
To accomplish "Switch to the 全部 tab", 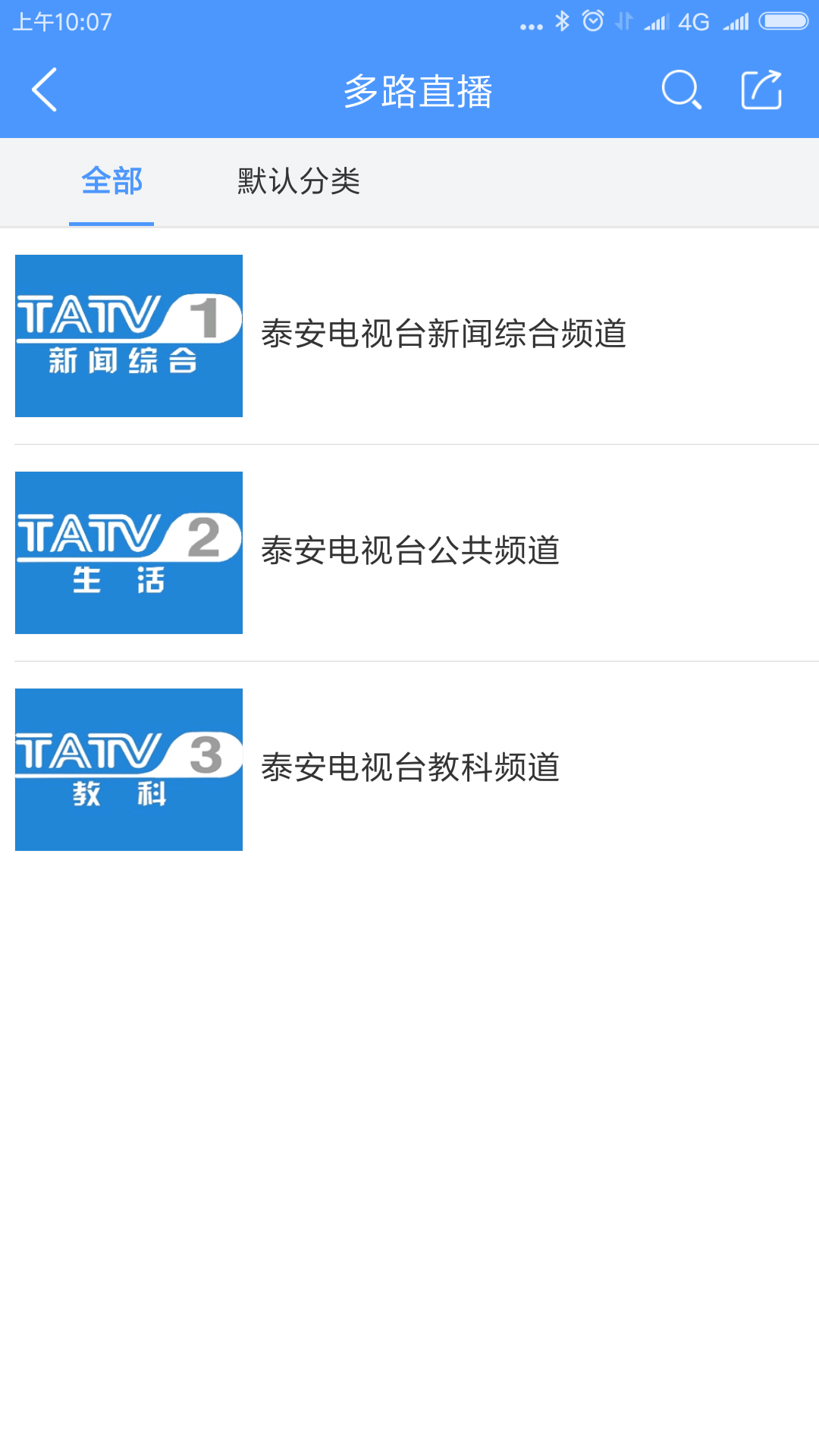I will click(x=111, y=181).
